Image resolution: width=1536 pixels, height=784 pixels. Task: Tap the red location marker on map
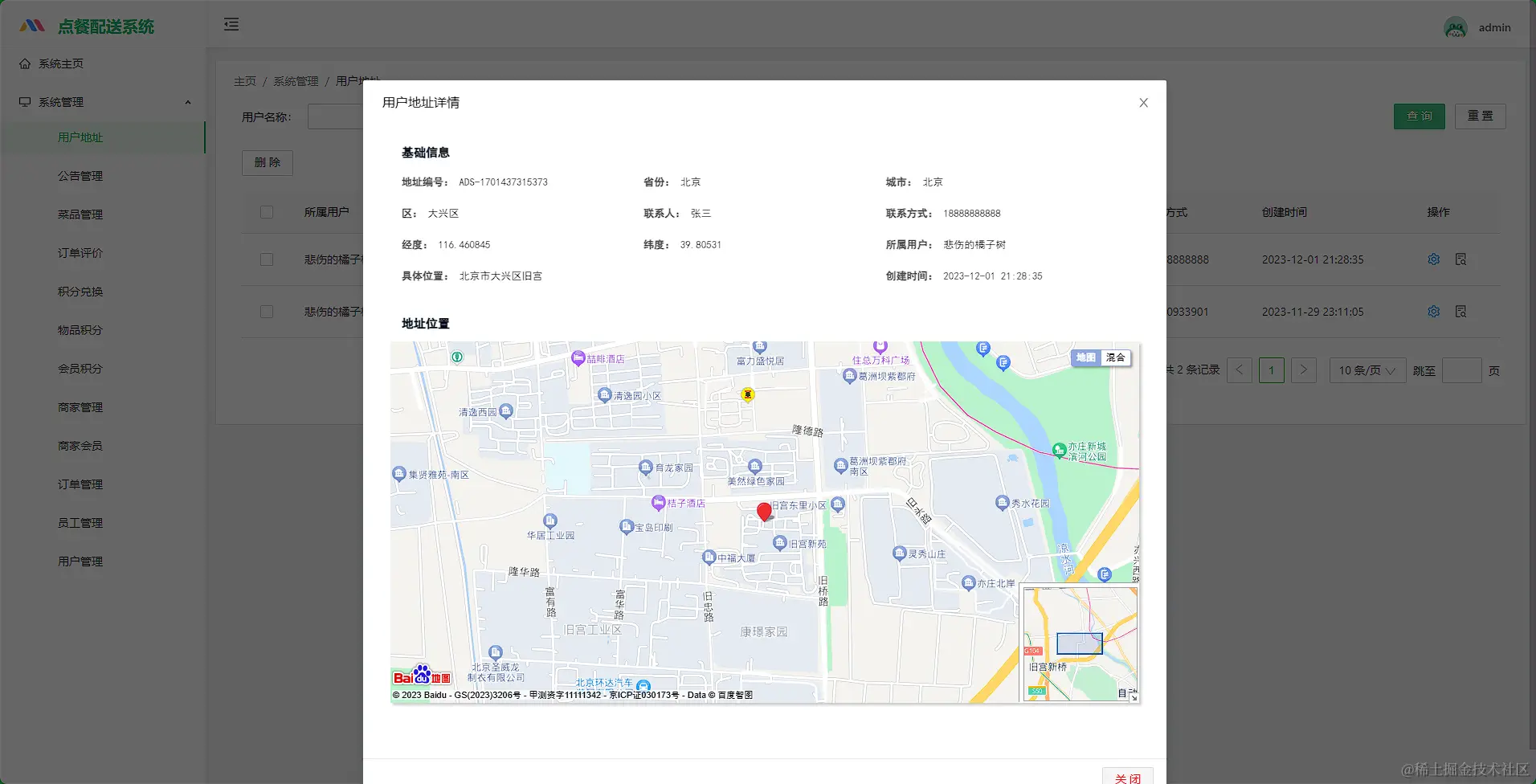tap(764, 511)
